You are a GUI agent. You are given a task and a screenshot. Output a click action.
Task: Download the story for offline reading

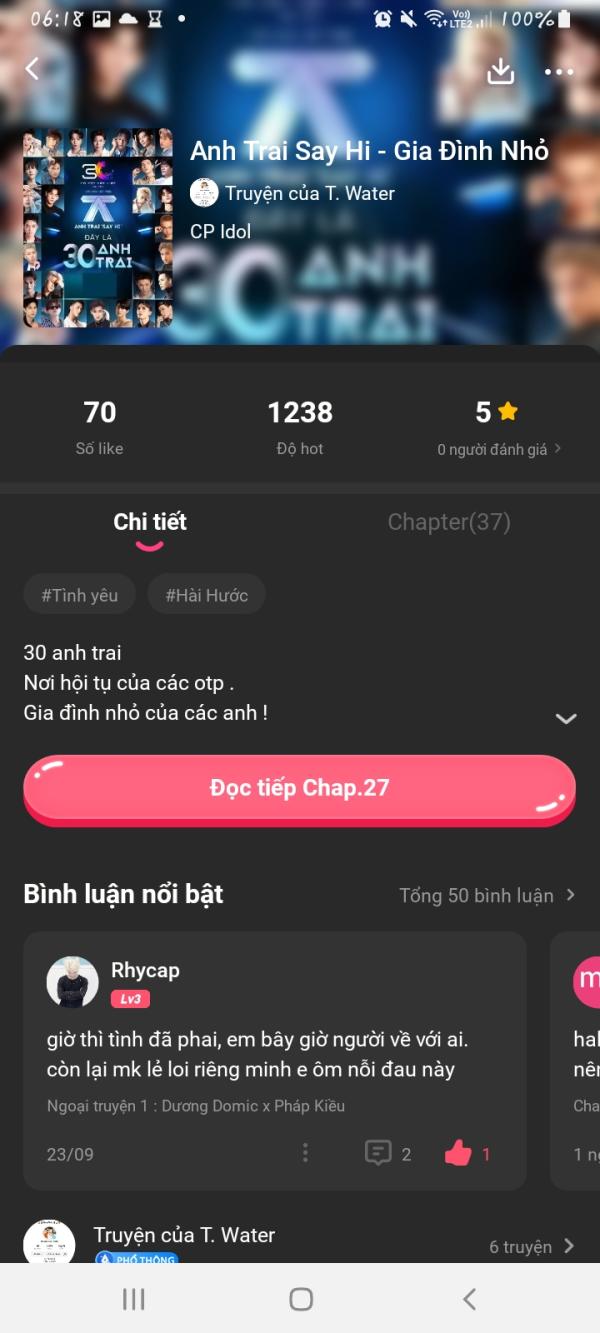[x=500, y=71]
